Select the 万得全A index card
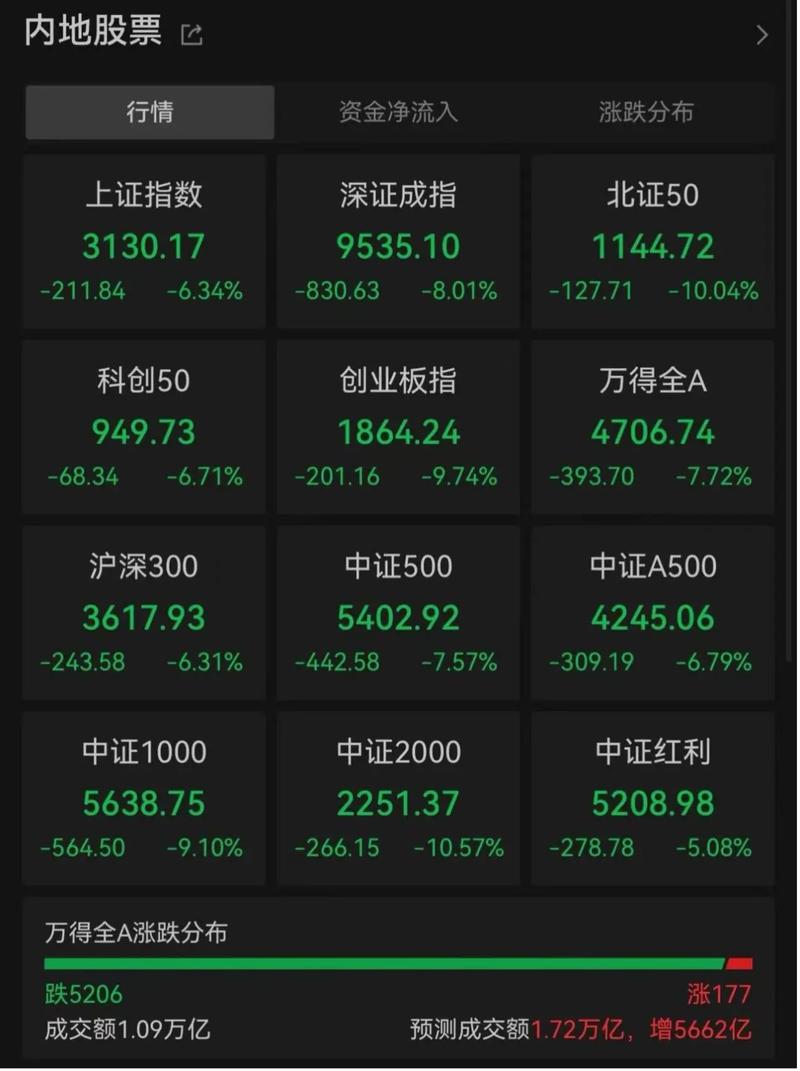The height and width of the screenshot is (1071, 800). (x=652, y=426)
